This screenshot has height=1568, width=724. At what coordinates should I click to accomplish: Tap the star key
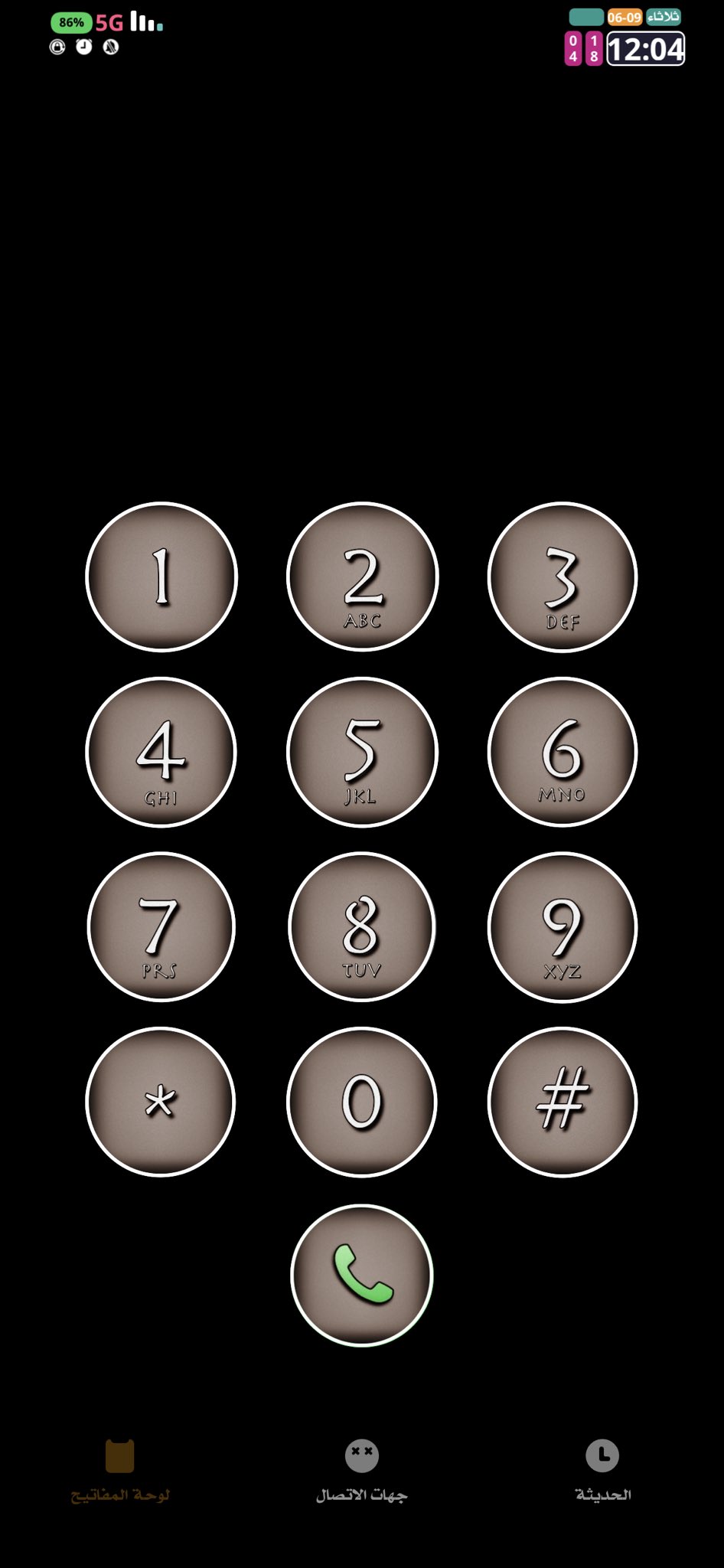(x=161, y=1102)
